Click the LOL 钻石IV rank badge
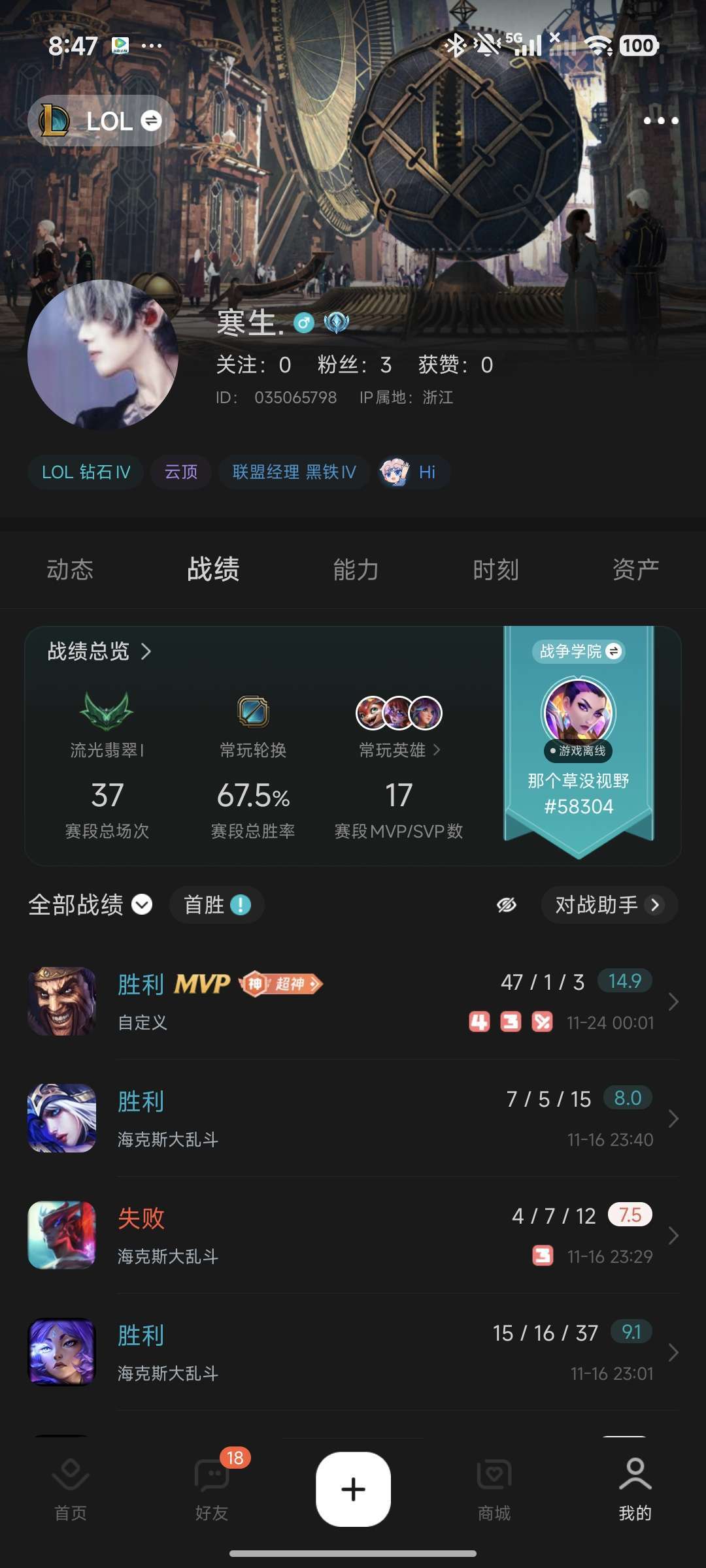Screen dimensions: 706x1568 [x=86, y=472]
